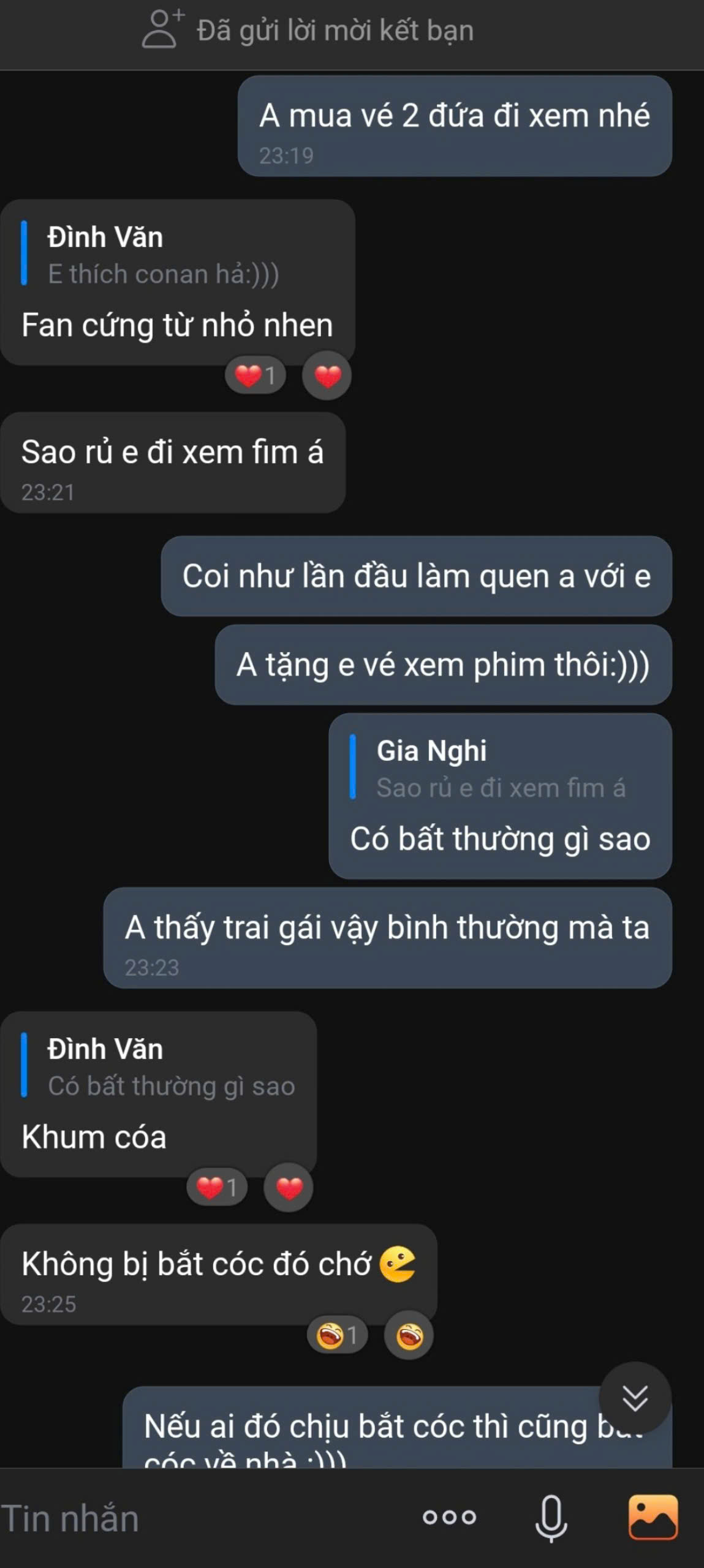The height and width of the screenshot is (1568, 704).
Task: React with heart to 'Khum cóa' message
Action: point(289,1188)
